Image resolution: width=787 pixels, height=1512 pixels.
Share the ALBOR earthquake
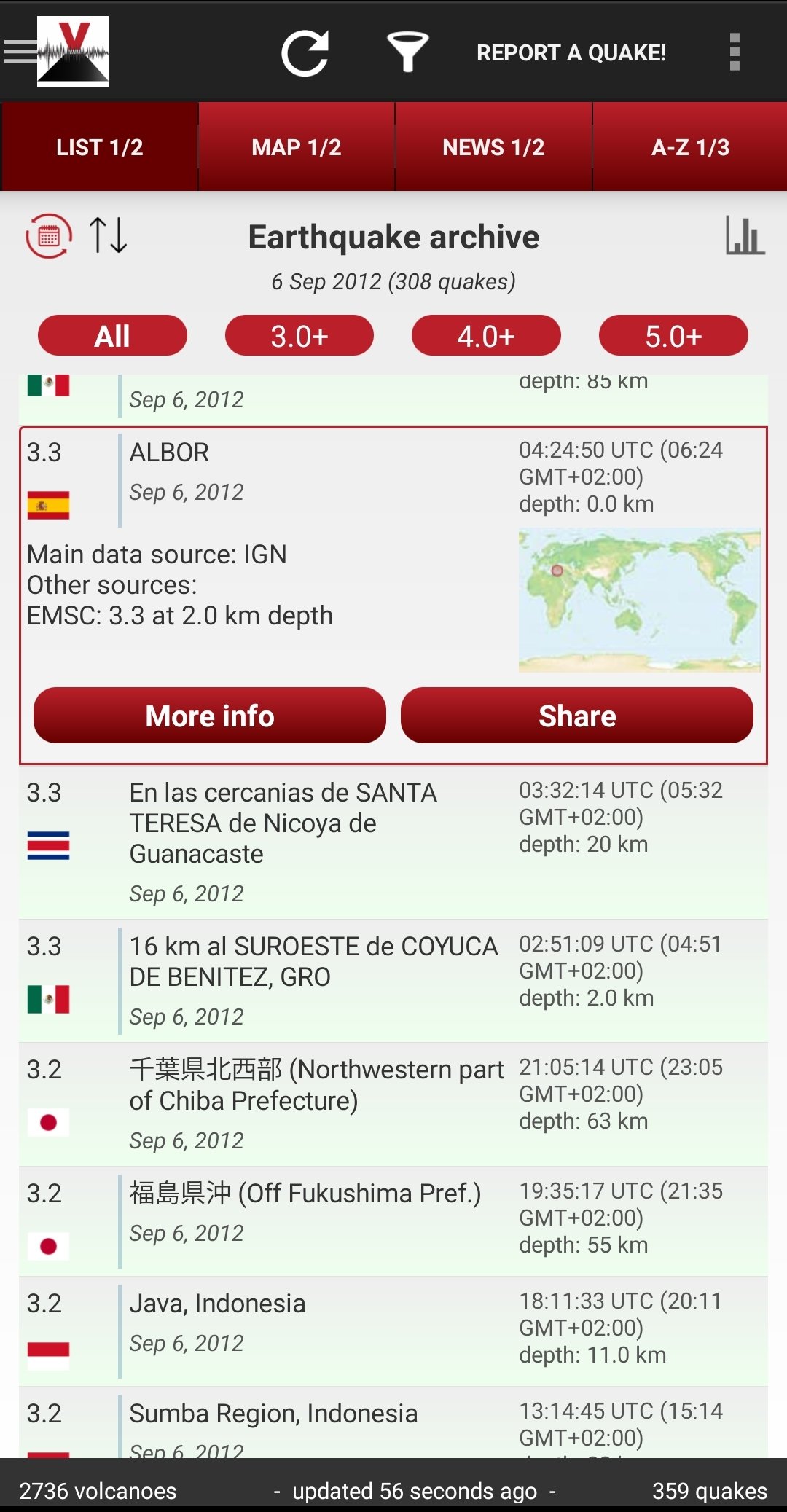tap(577, 716)
